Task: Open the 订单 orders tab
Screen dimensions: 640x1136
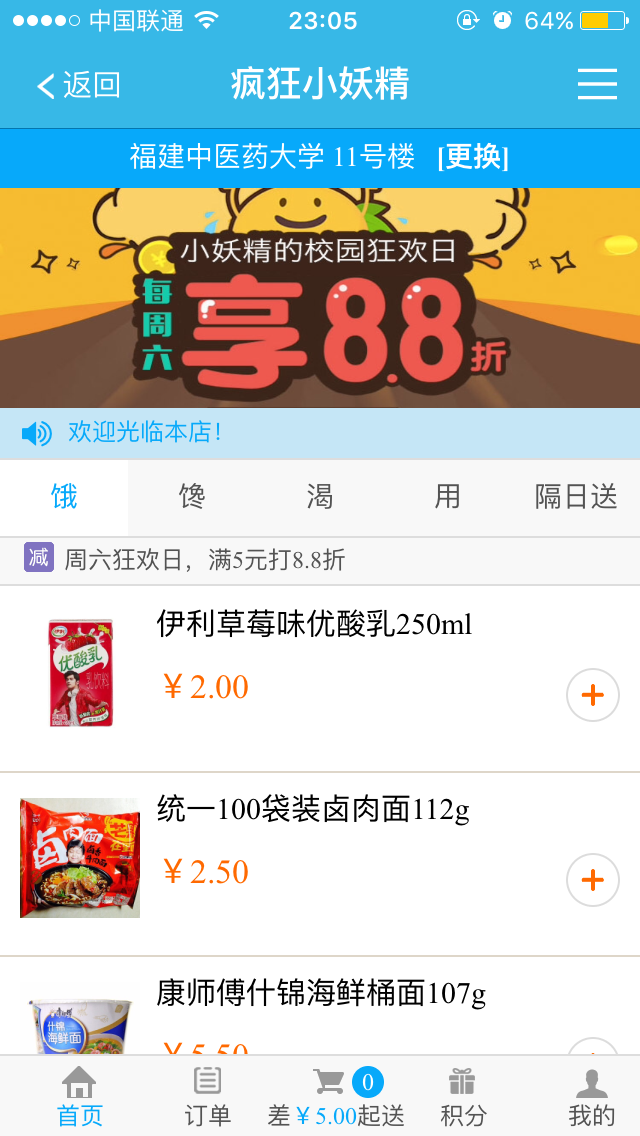Action: click(x=207, y=1097)
